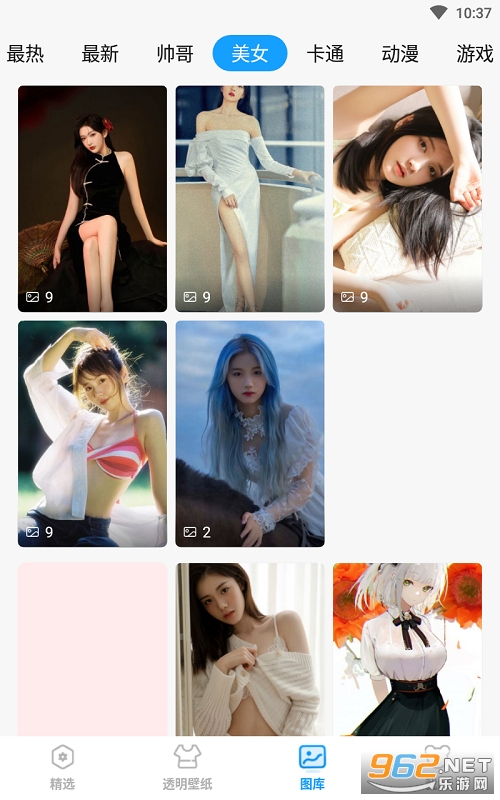Open the white knit cardigan wallpaper
This screenshot has height=800, width=500.
click(250, 649)
